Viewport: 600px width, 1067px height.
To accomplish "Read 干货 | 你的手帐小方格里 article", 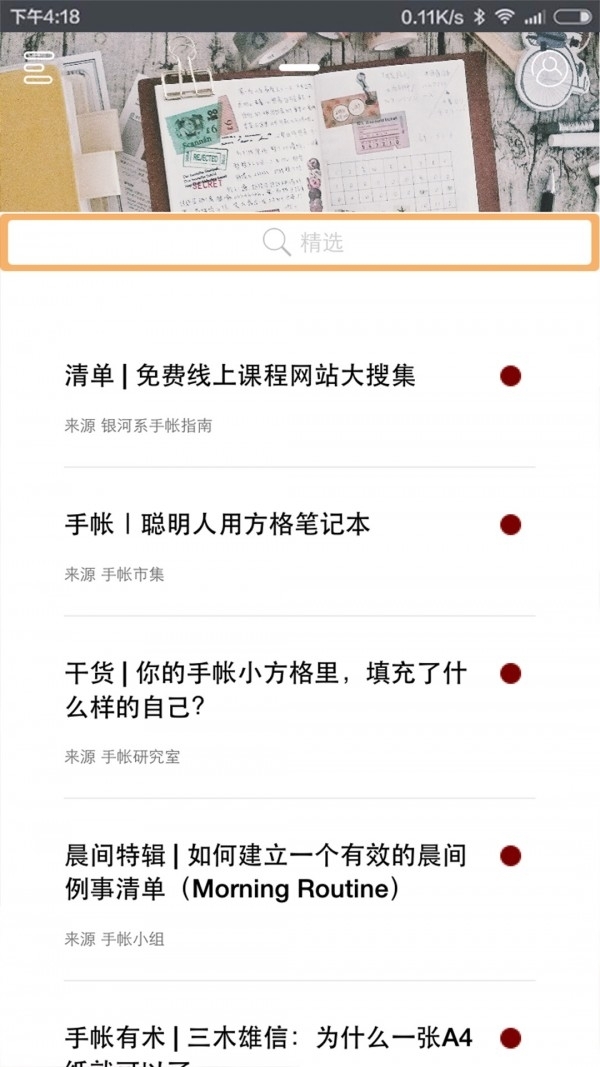I will click(265, 690).
